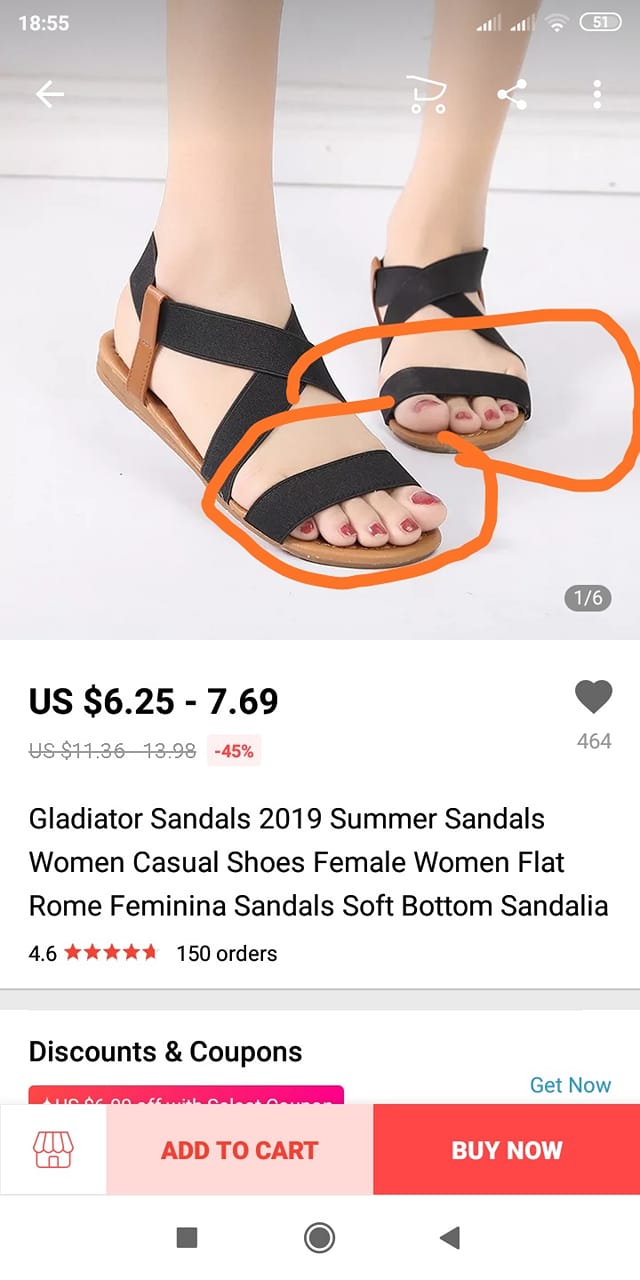Tap the system home button

point(319,1238)
